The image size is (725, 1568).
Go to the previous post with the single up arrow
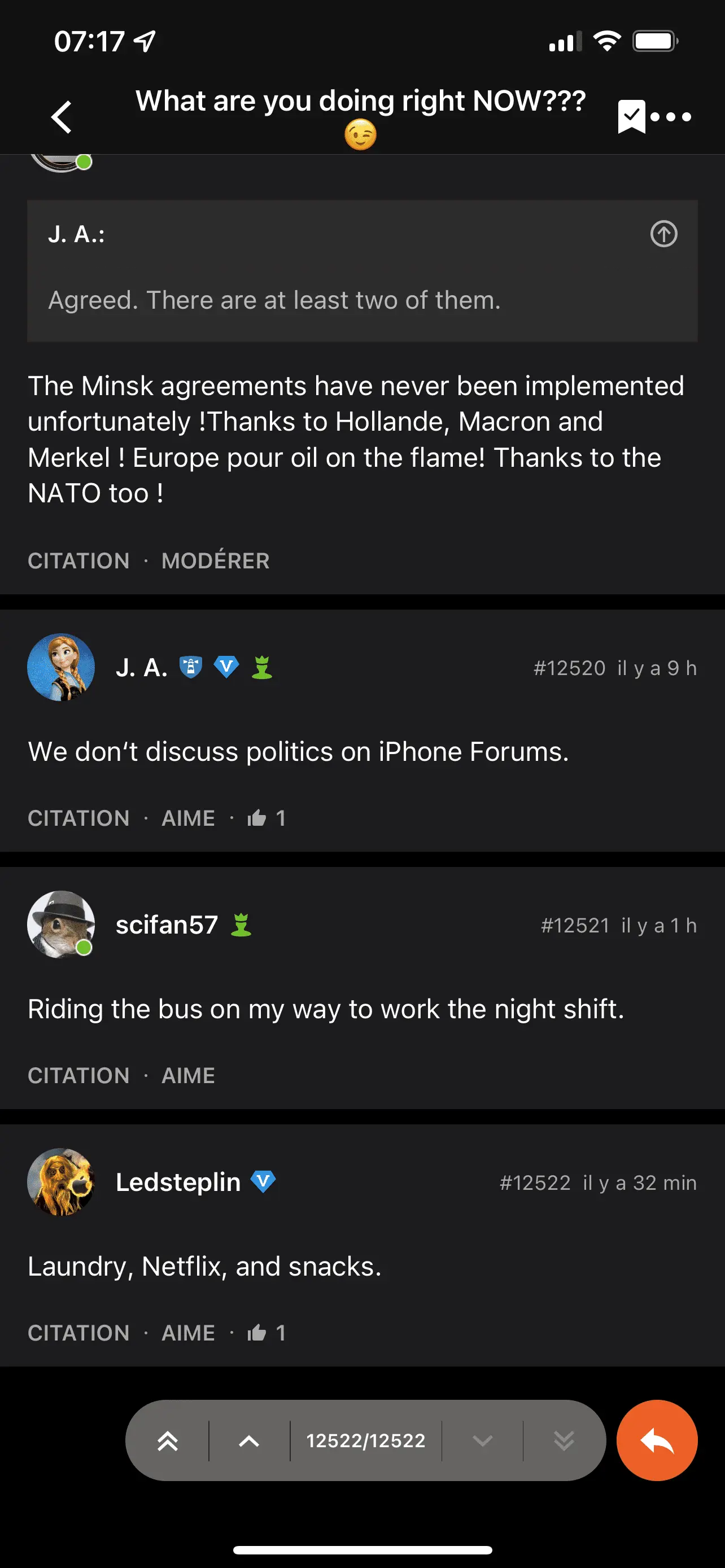249,1441
